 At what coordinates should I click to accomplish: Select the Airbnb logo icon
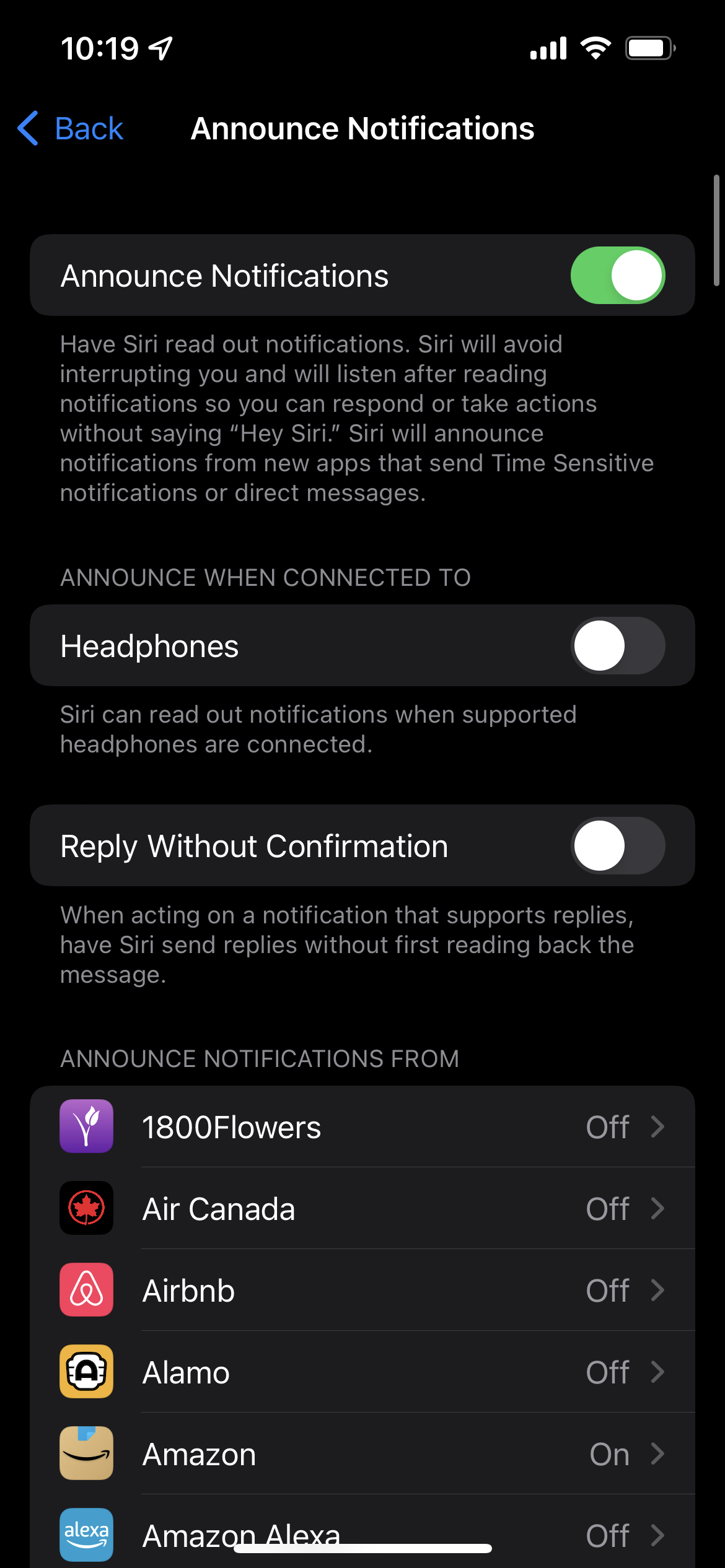coord(86,1291)
